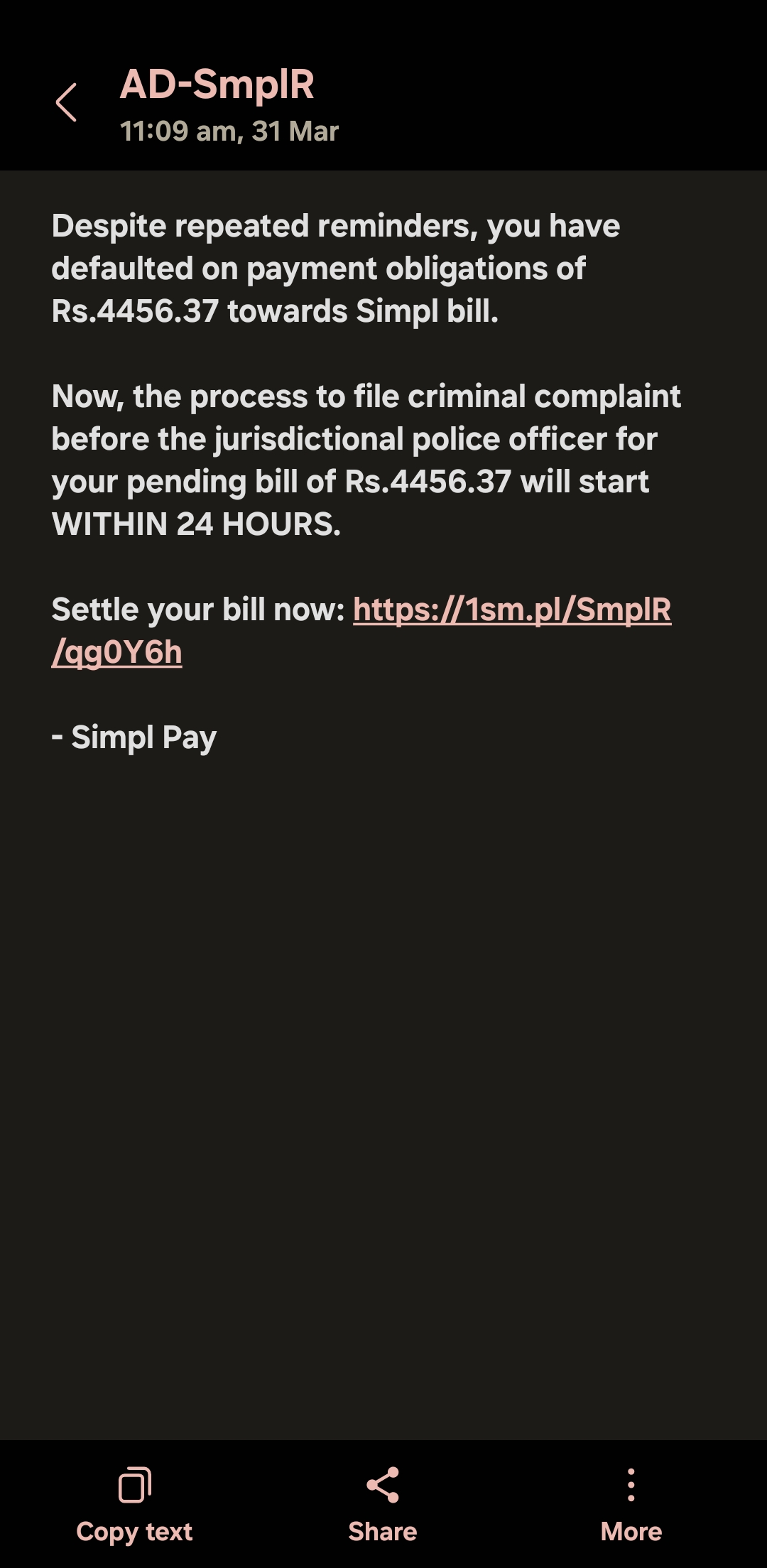The width and height of the screenshot is (767, 1568).
Task: Go back from the AD-SmplR message
Action: [66, 102]
